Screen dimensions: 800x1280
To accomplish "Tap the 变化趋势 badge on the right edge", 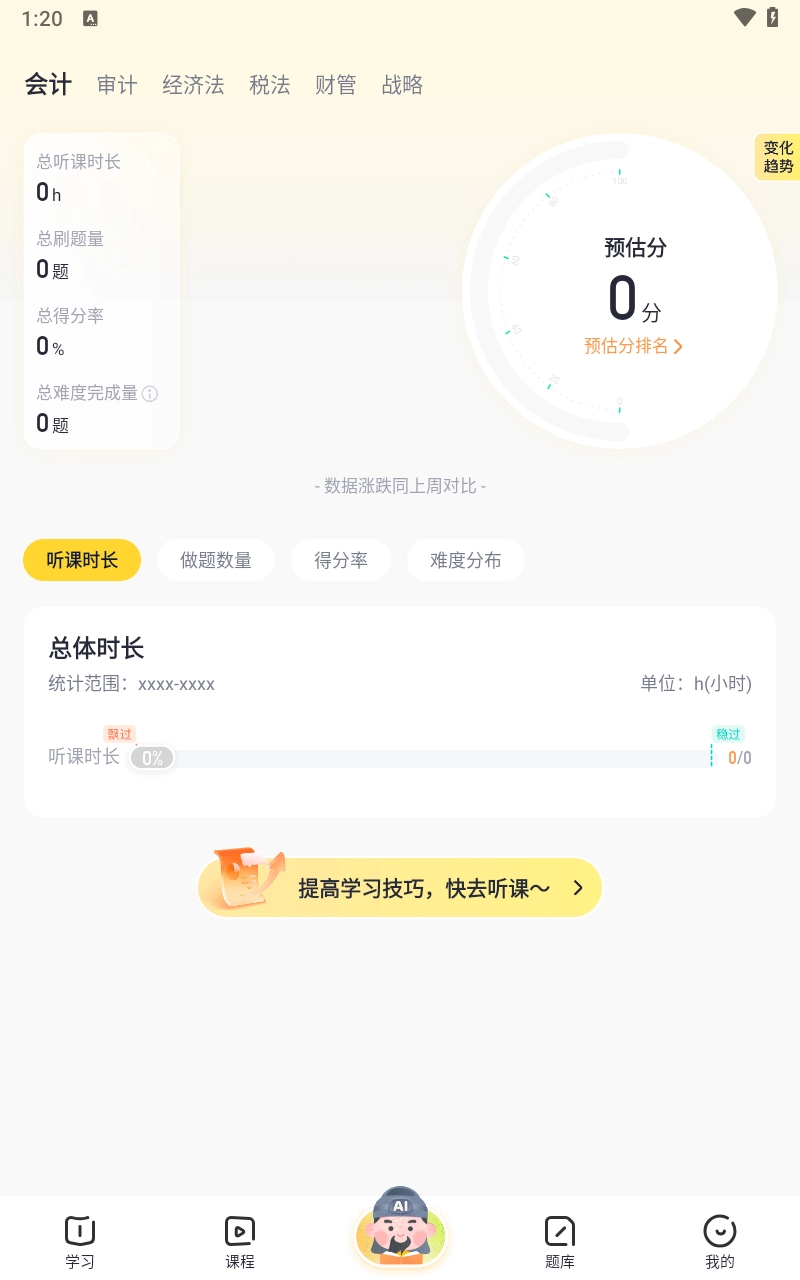I will 776,157.
